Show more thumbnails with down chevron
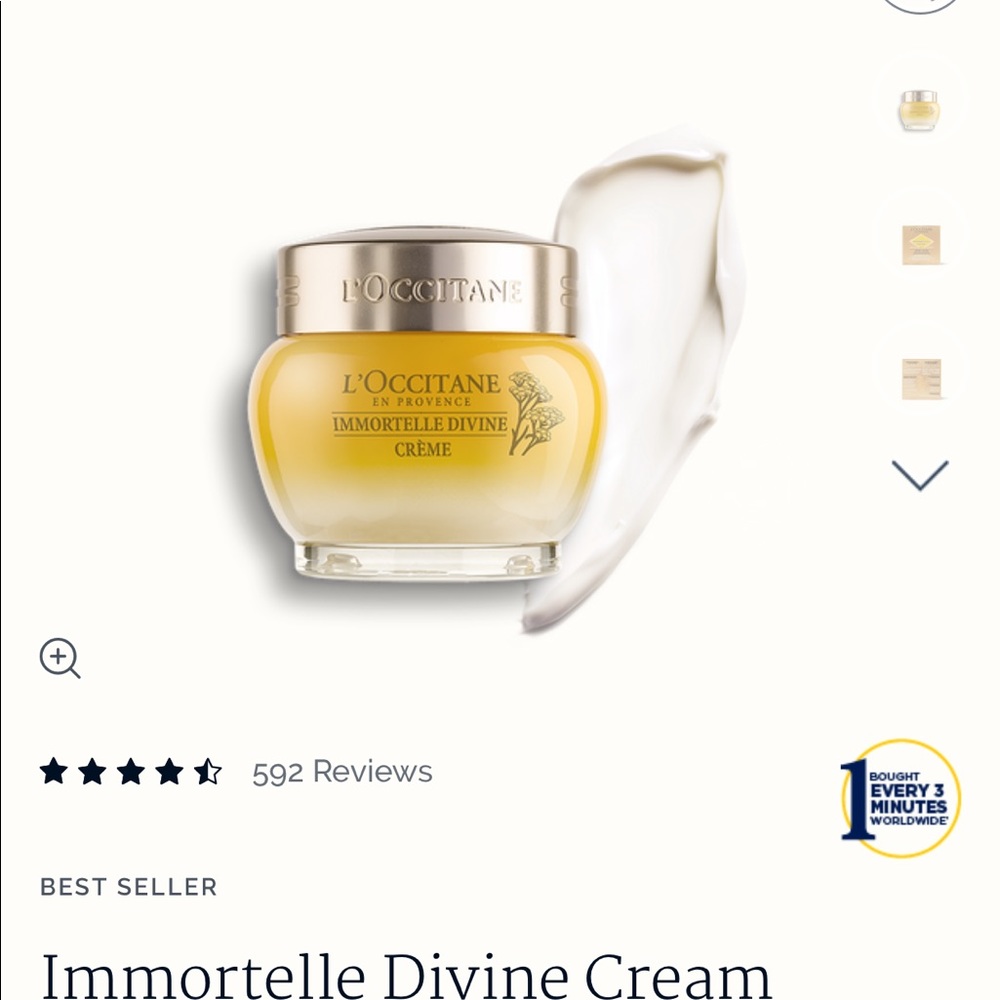Viewport: 1000px width, 1000px height. pyautogui.click(x=919, y=475)
